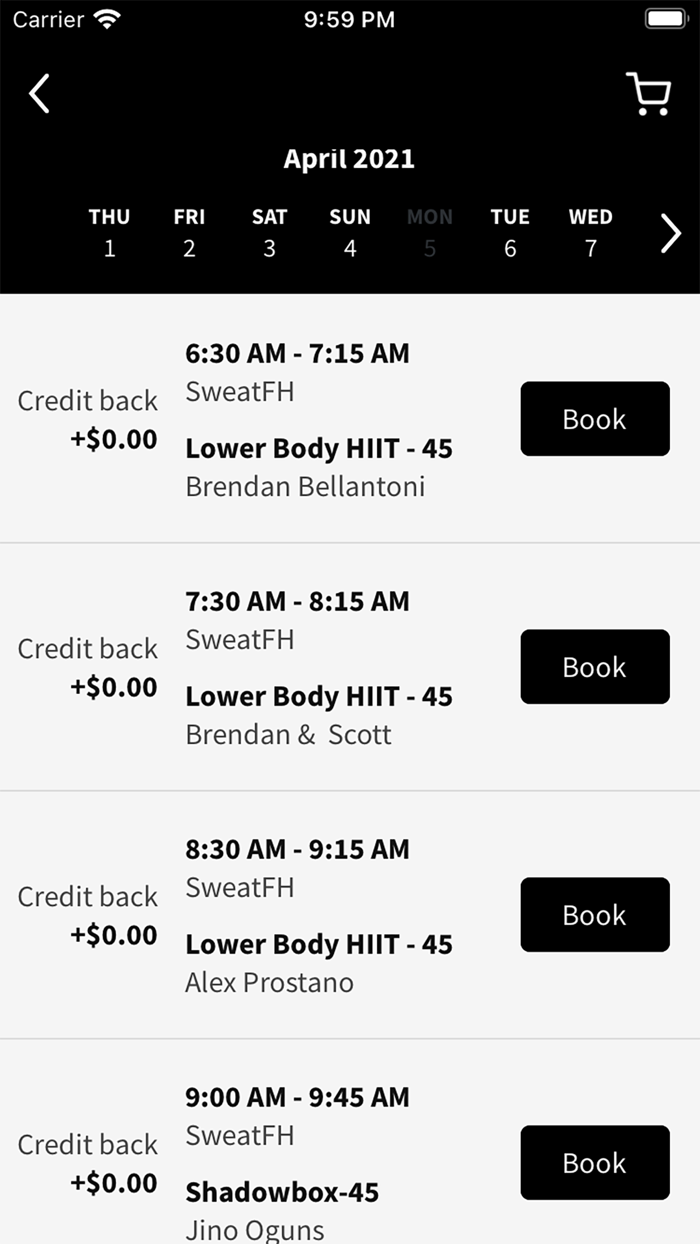
Task: Select Friday 2 in the calendar
Action: point(189,233)
